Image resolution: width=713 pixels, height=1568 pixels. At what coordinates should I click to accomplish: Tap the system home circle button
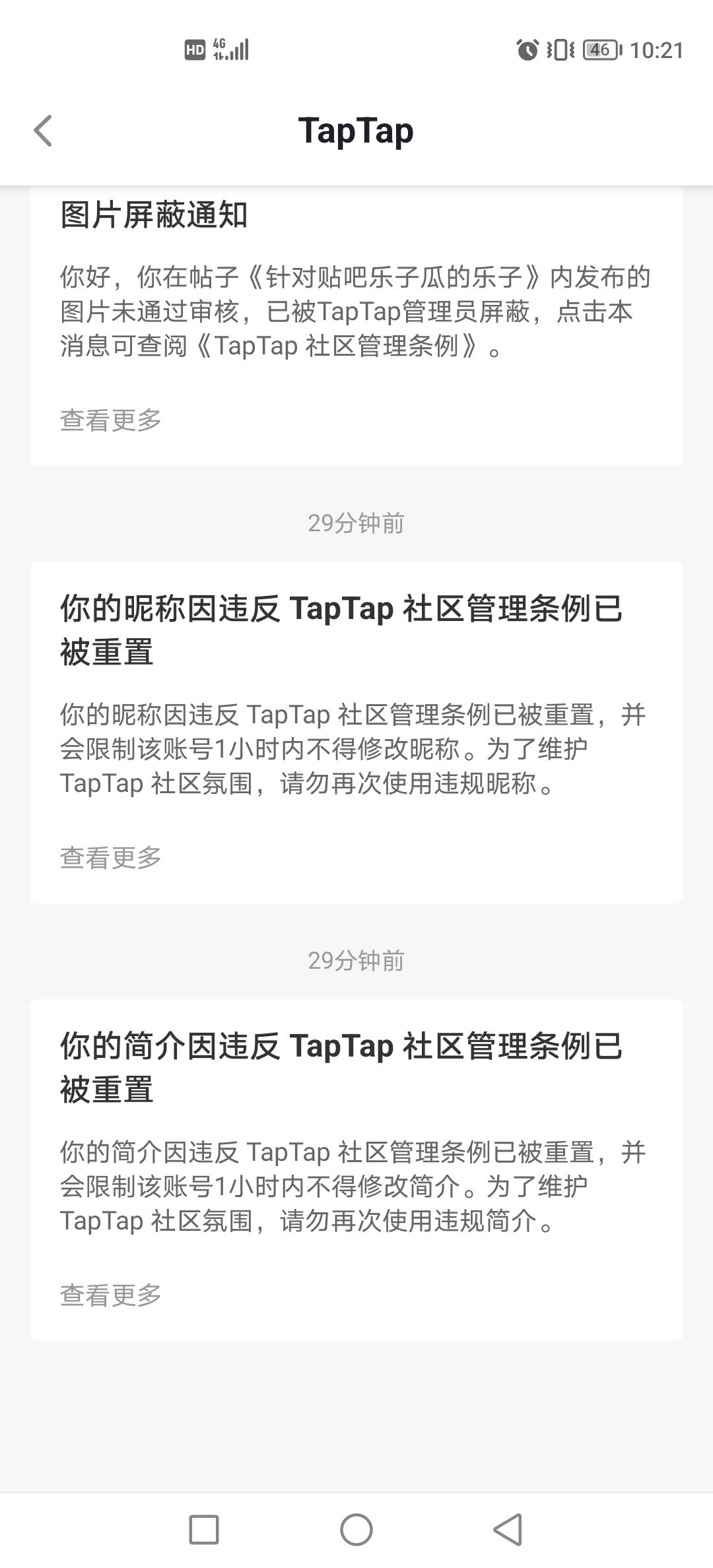click(x=356, y=1530)
